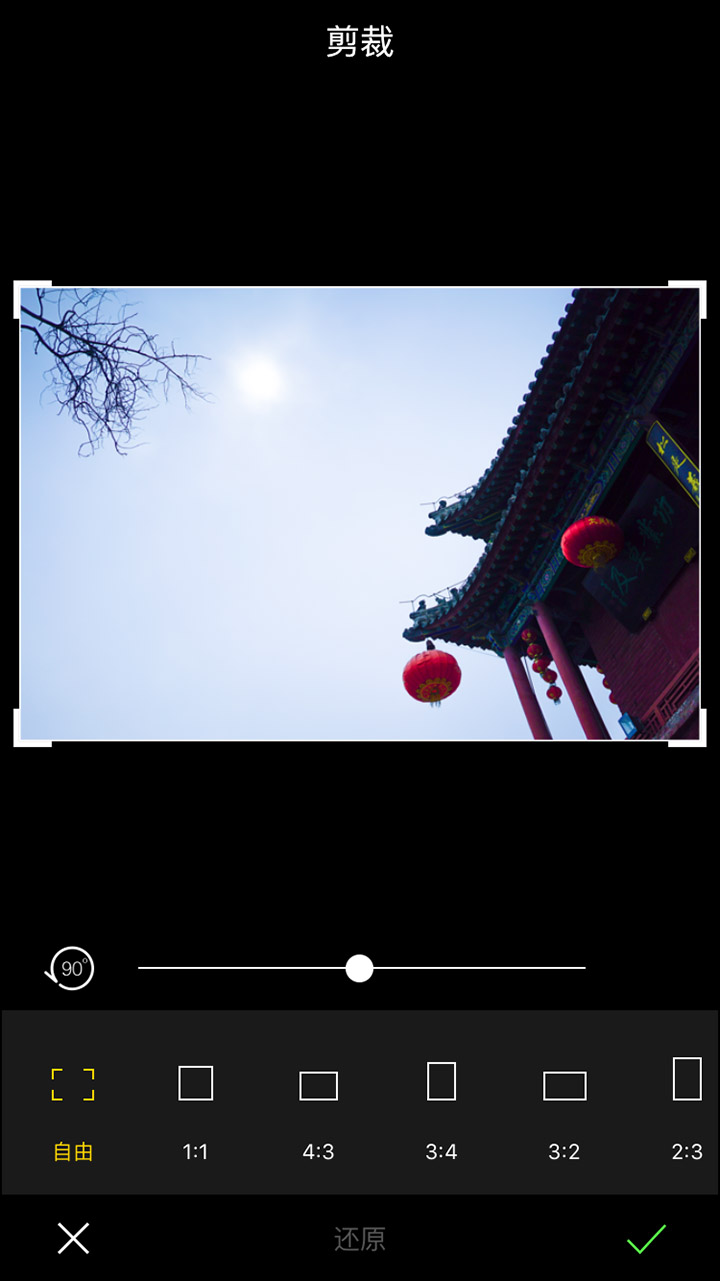
Task: Cancel cropping with the X icon
Action: click(73, 1238)
